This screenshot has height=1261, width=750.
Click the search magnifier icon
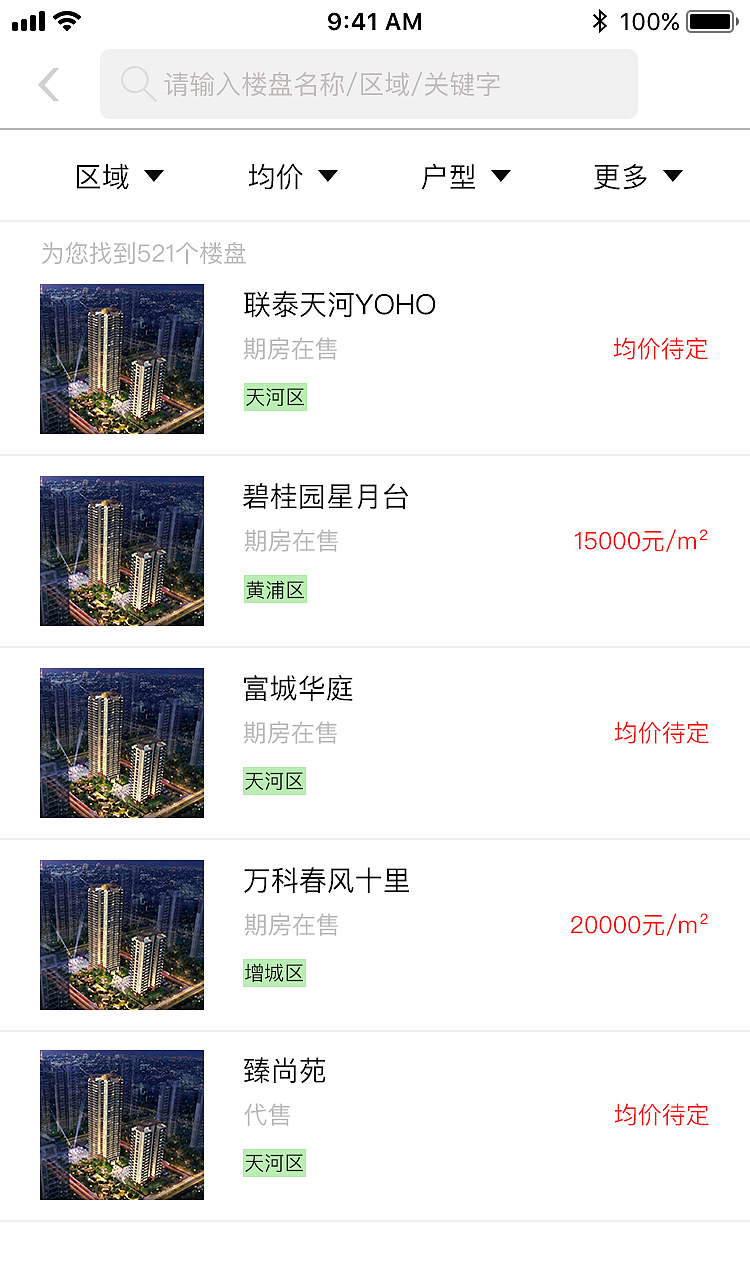137,84
